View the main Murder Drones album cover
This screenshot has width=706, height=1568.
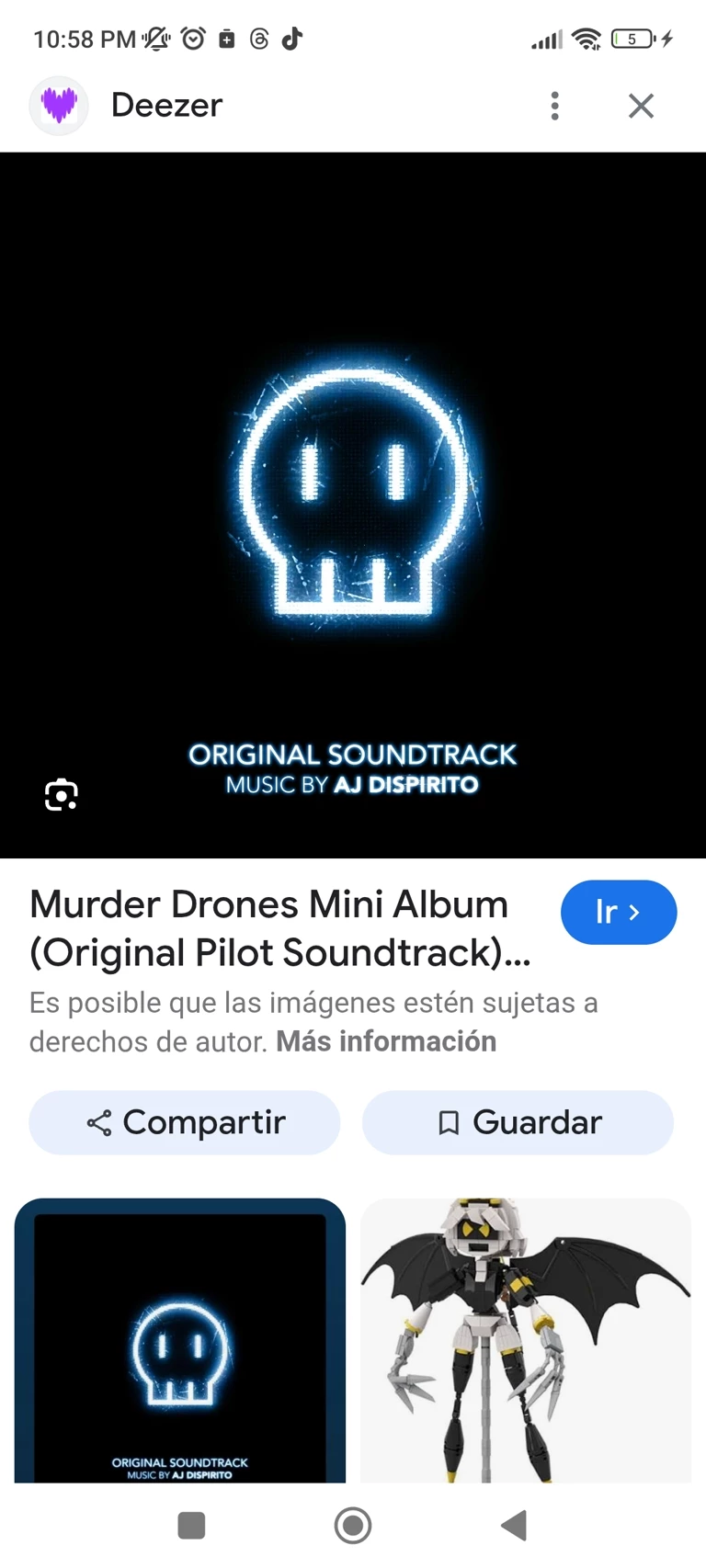pos(353,506)
